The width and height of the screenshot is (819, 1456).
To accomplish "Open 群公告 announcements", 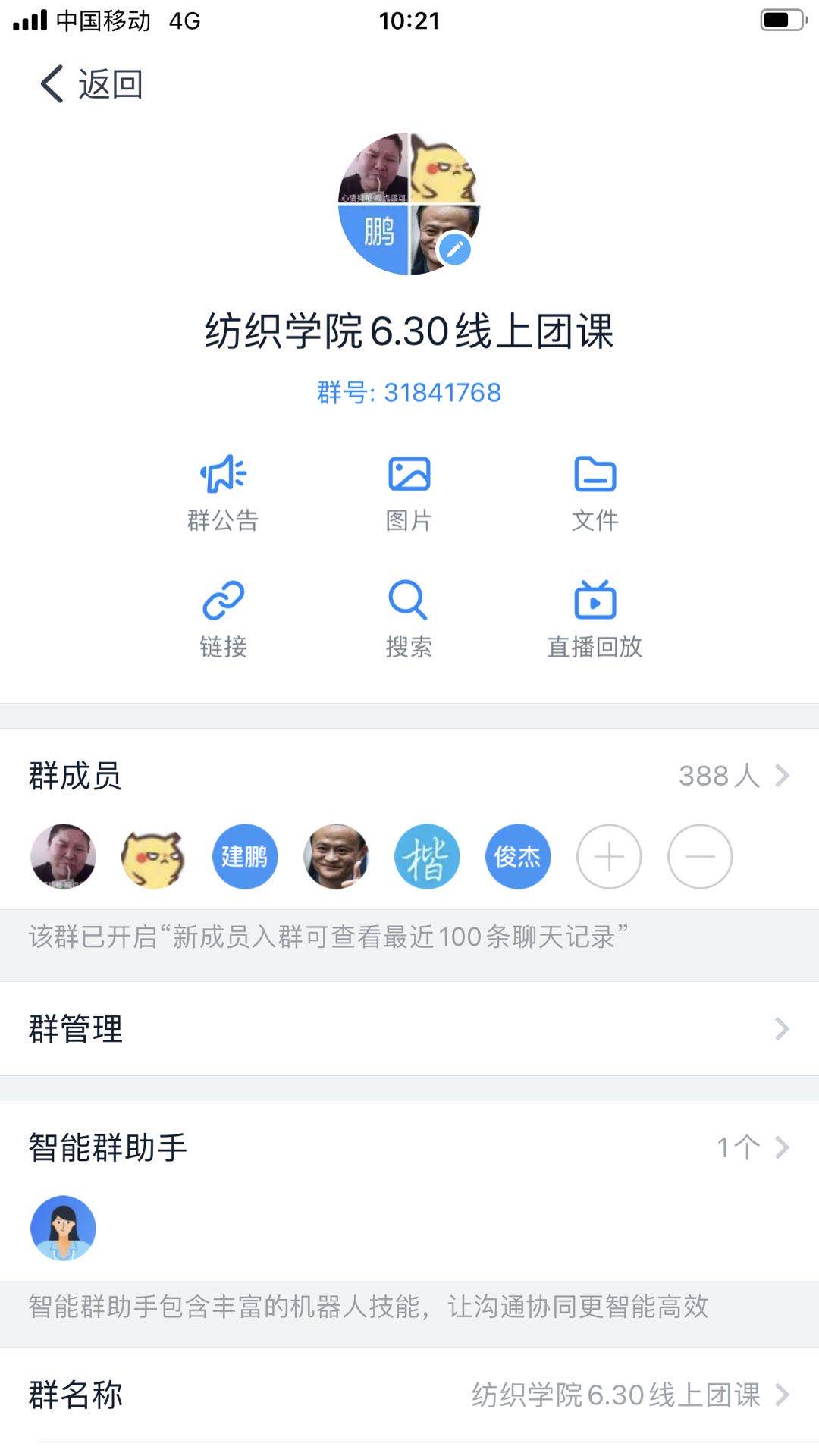I will tap(223, 493).
